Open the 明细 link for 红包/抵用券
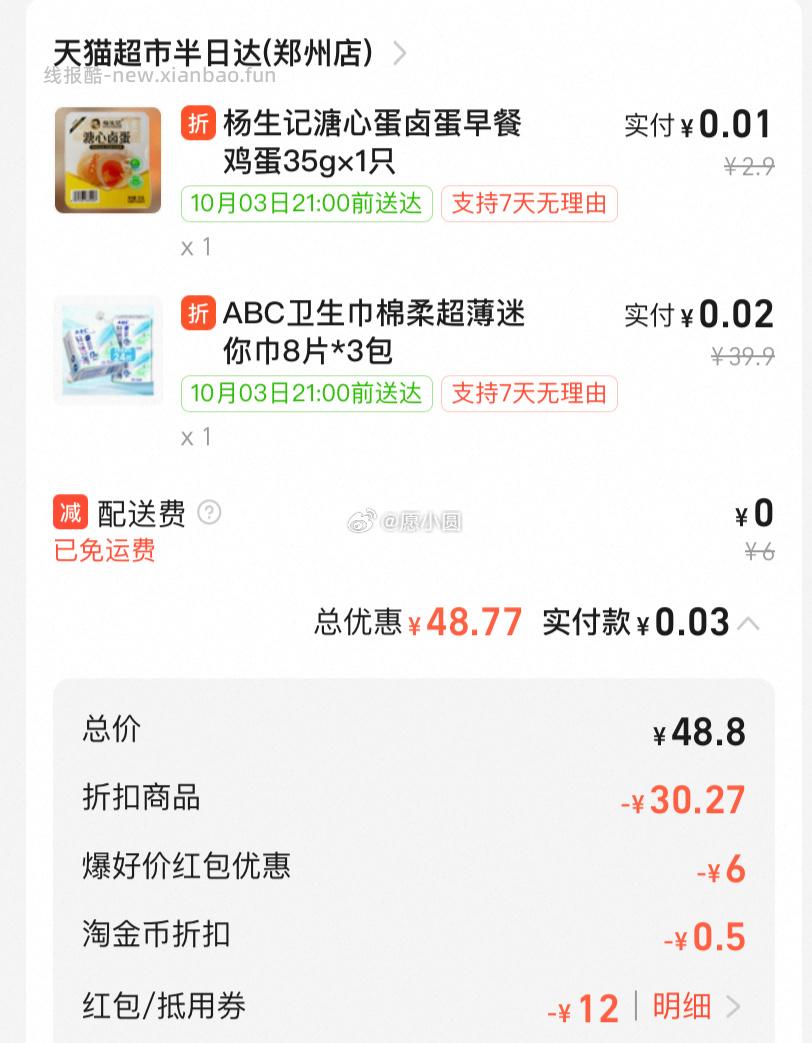This screenshot has height=1043, width=812. (x=681, y=1008)
